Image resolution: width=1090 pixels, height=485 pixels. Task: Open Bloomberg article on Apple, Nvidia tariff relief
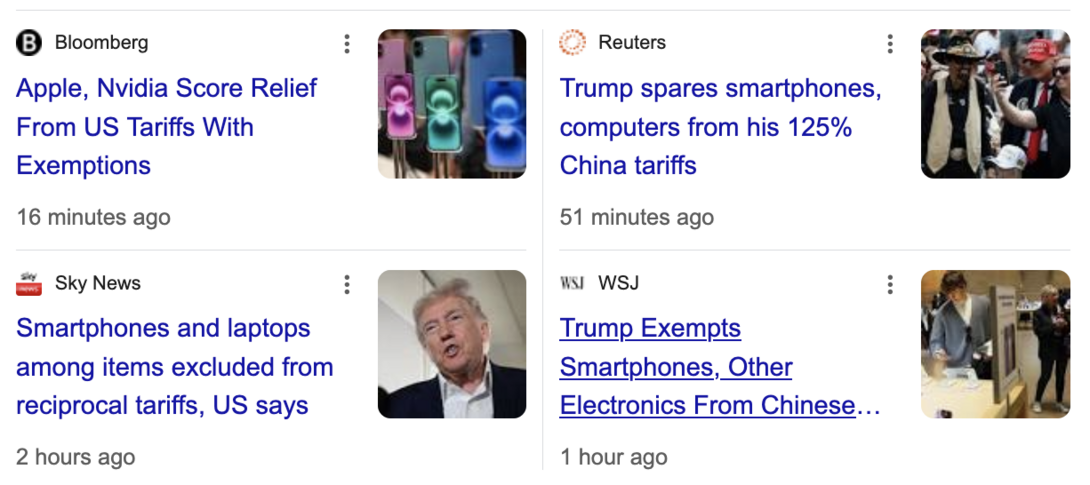pos(166,127)
